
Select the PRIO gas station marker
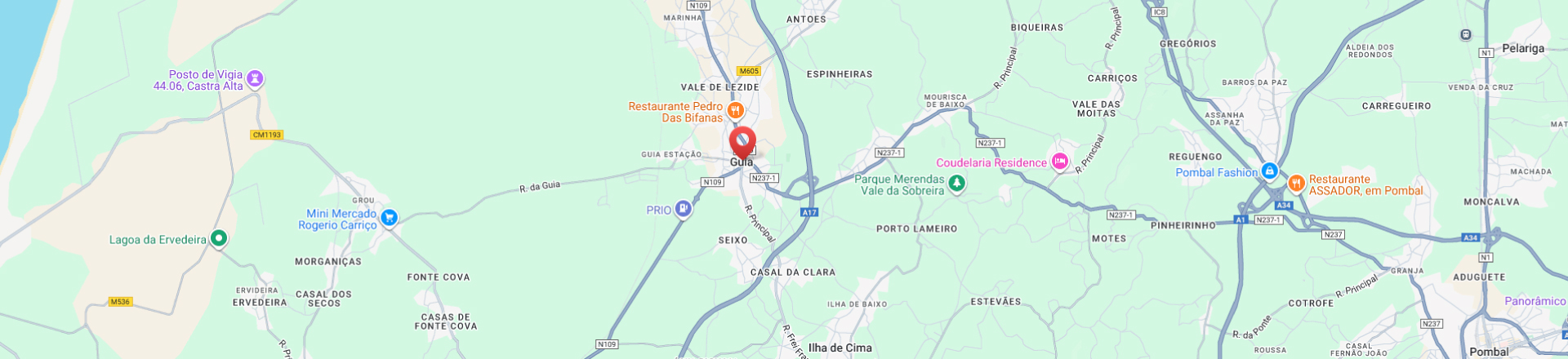[x=684, y=210]
